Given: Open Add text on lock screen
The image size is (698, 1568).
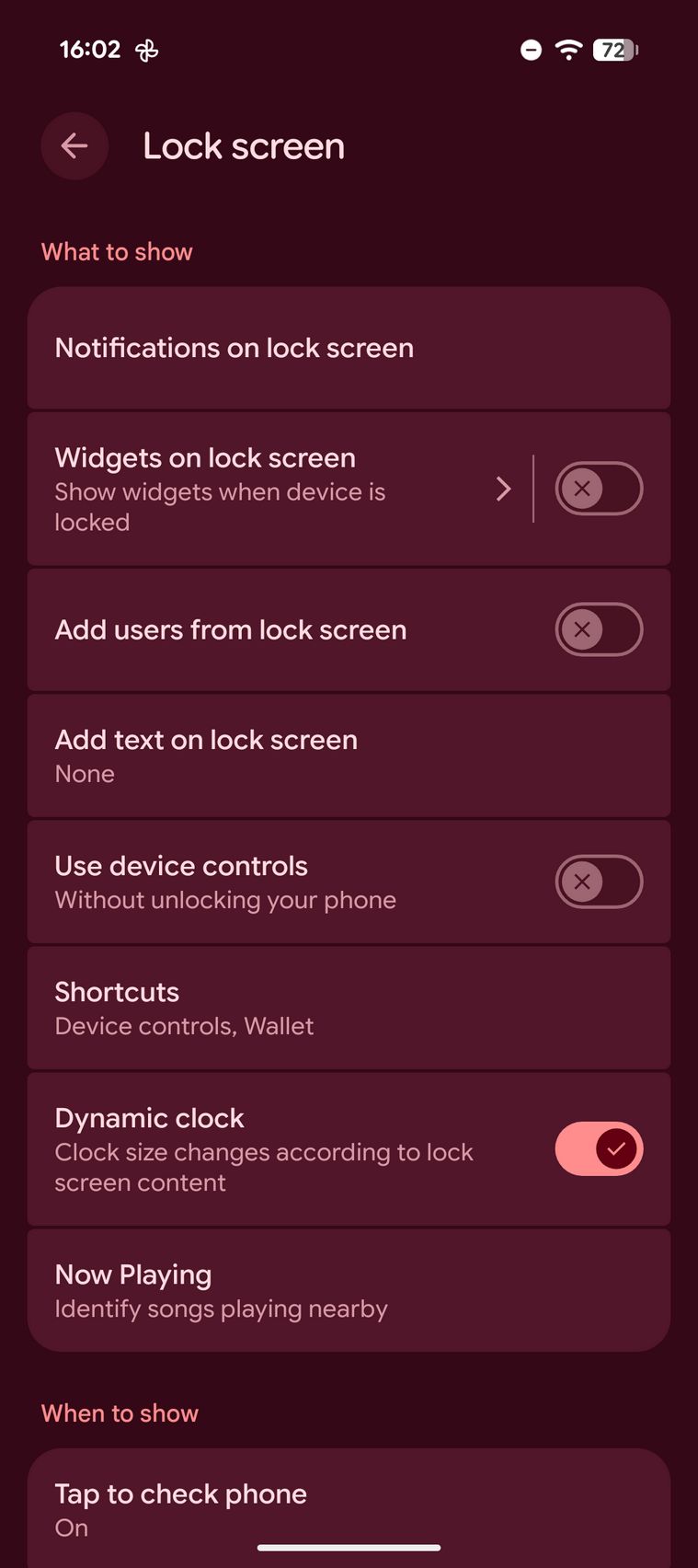Looking at the screenshot, I should point(348,755).
